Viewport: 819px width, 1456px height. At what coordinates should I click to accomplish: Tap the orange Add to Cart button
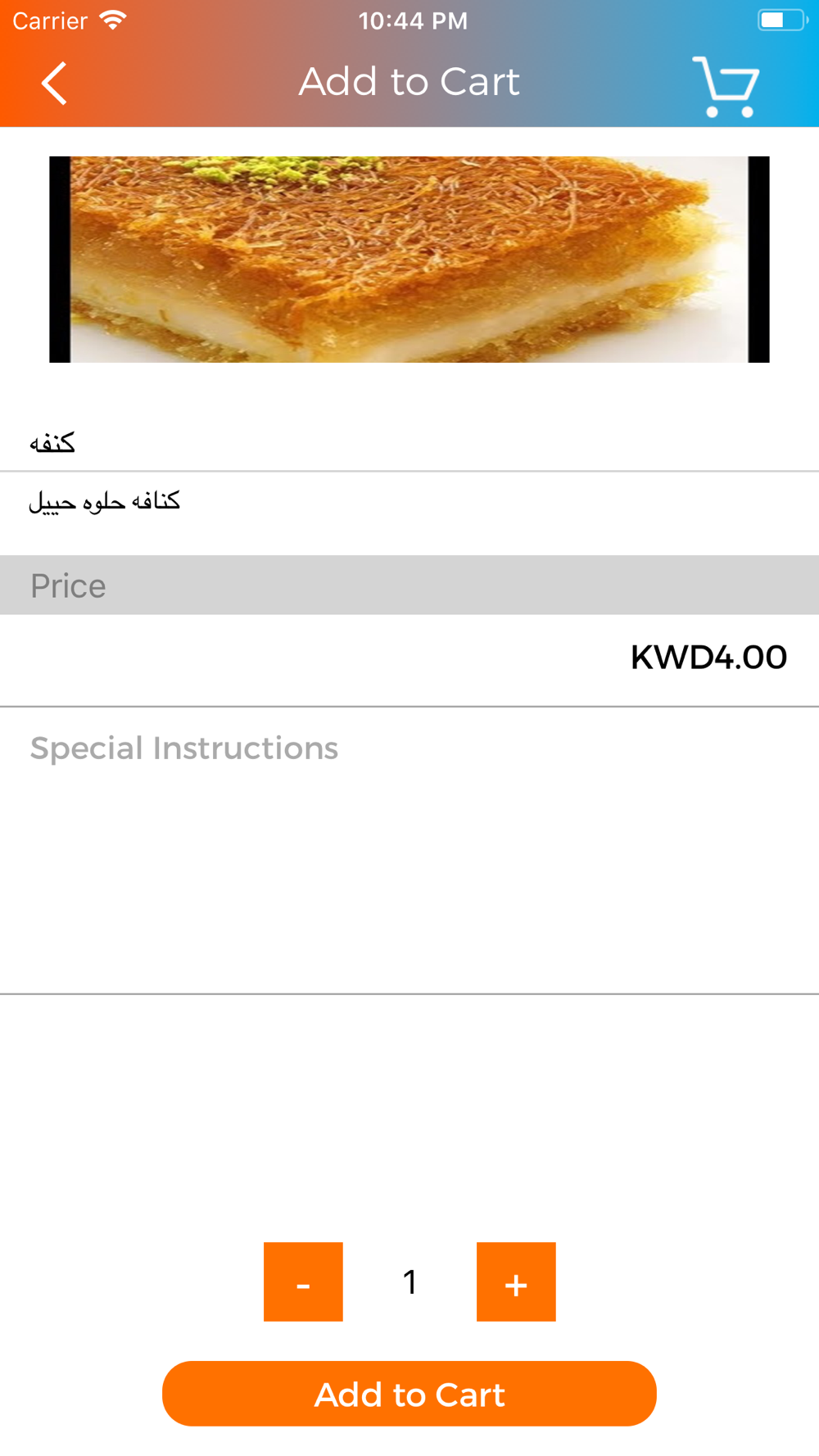point(409,1394)
